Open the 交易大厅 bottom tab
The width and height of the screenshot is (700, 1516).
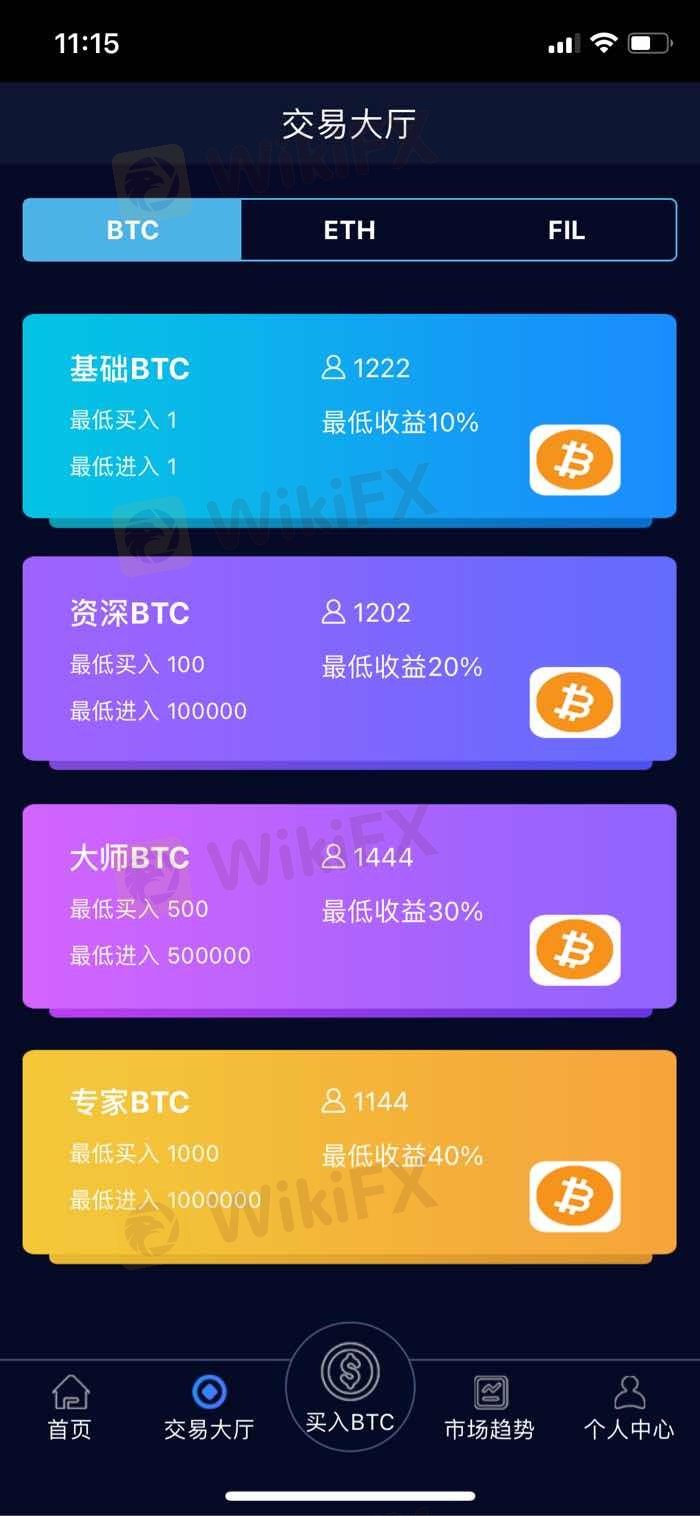(x=209, y=1408)
